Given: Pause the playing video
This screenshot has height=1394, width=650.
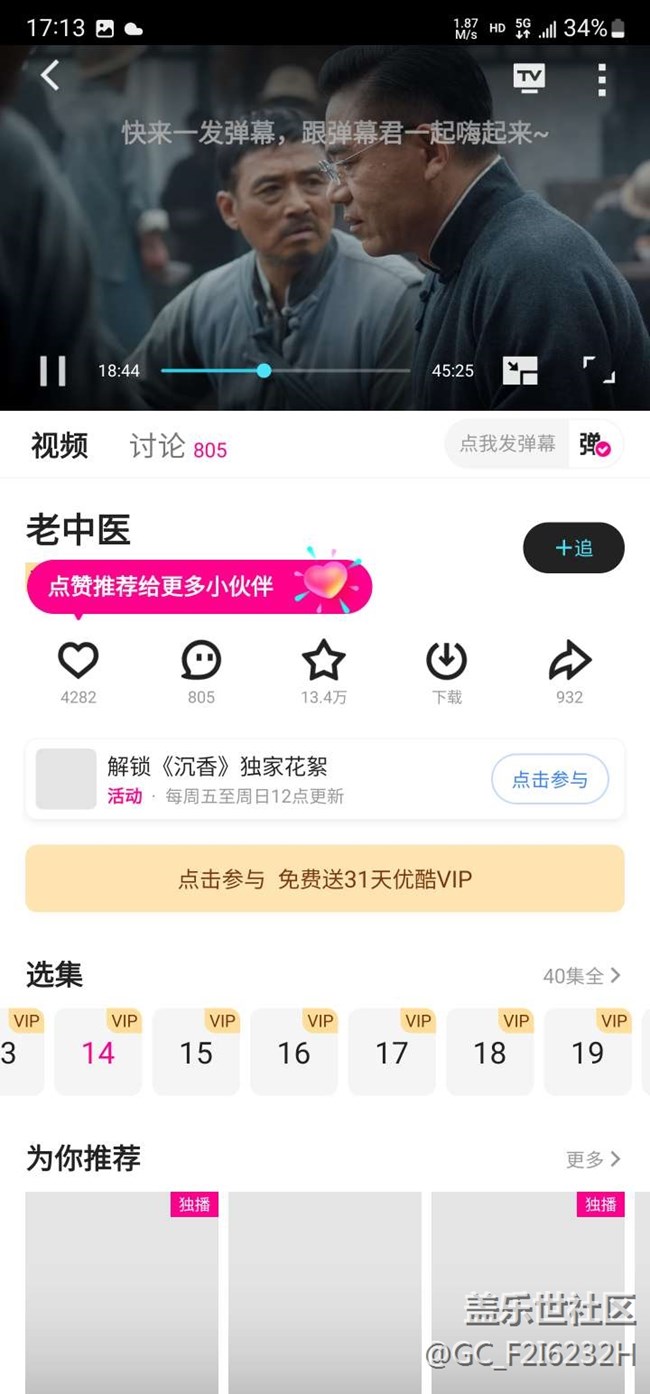Looking at the screenshot, I should point(53,371).
